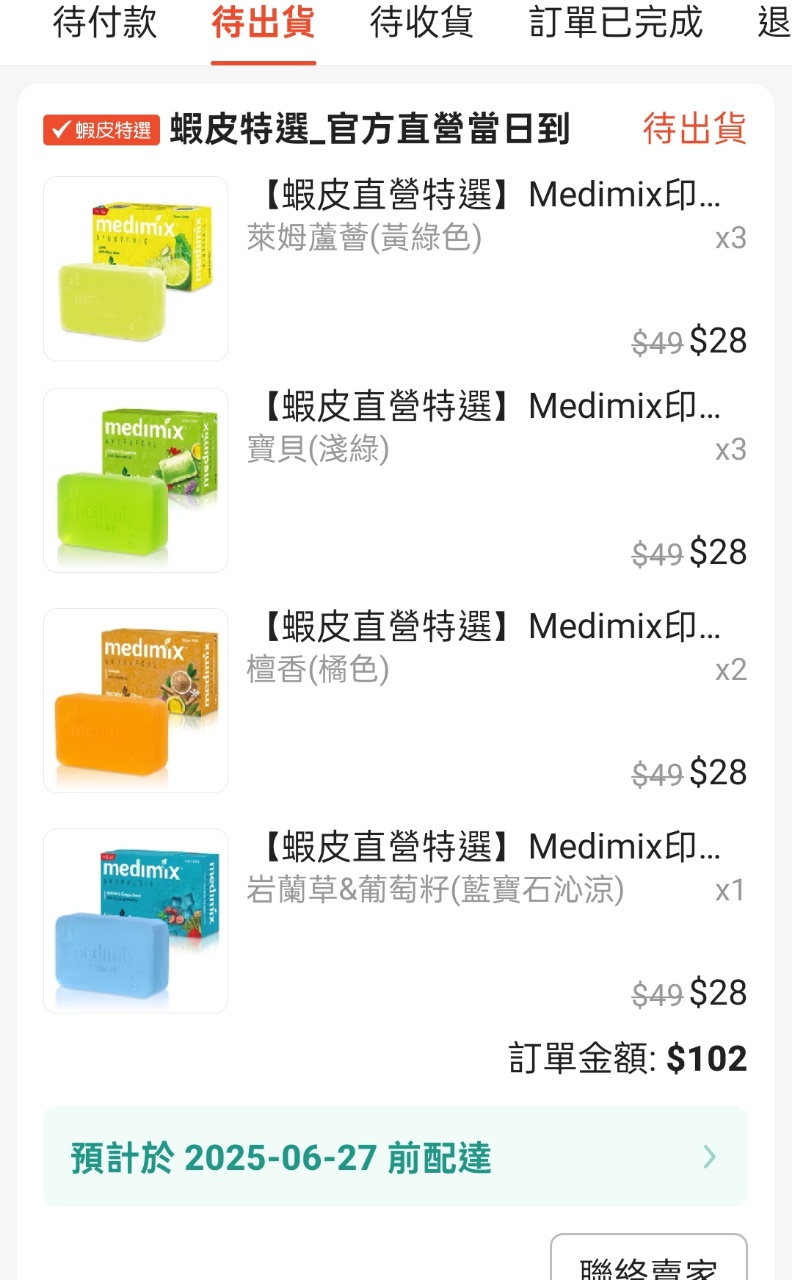Open the 寶貝(淺綠) soap item
This screenshot has width=792, height=1280.
395,480
